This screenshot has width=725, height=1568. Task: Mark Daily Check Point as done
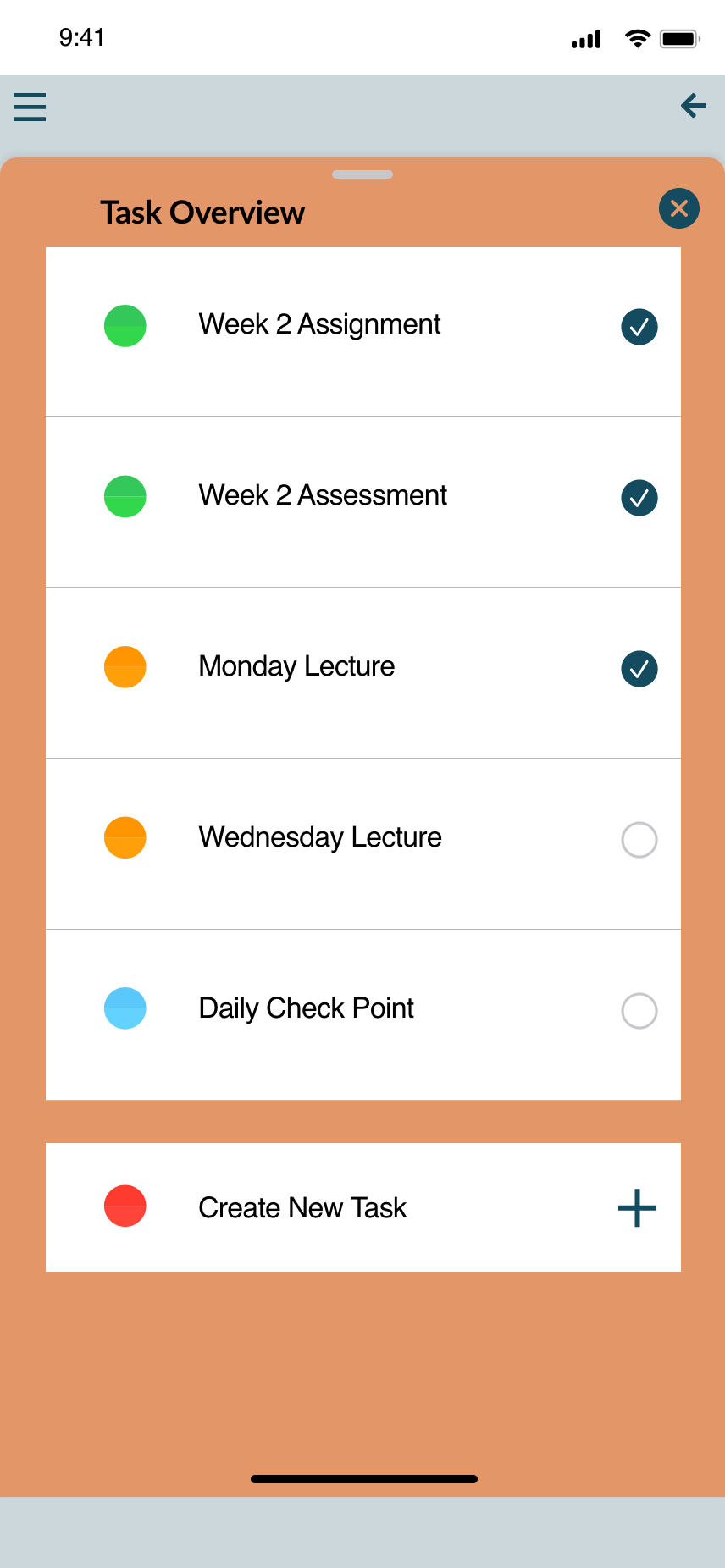tap(639, 1011)
